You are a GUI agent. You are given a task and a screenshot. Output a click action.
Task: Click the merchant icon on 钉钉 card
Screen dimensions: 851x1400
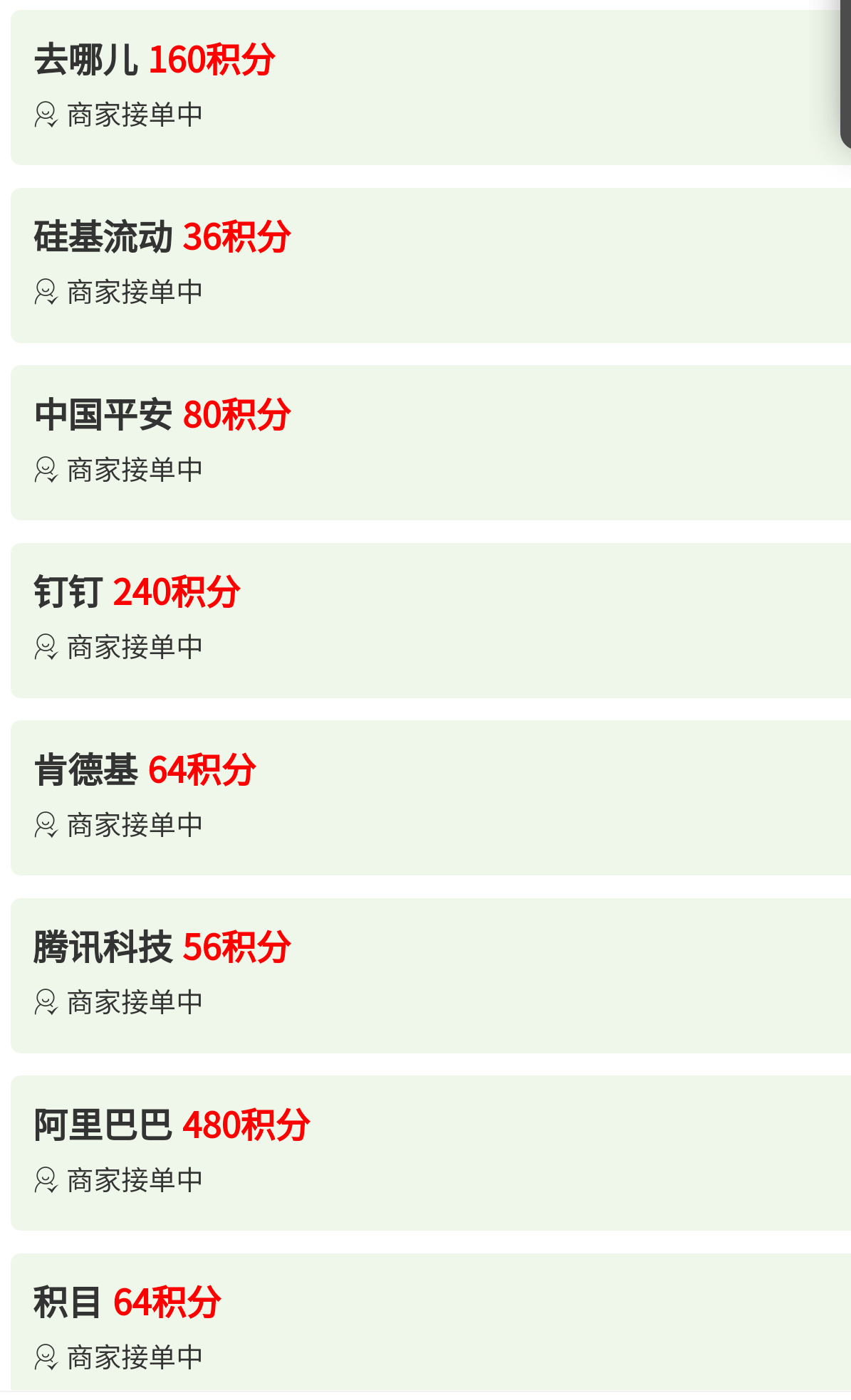pos(46,648)
